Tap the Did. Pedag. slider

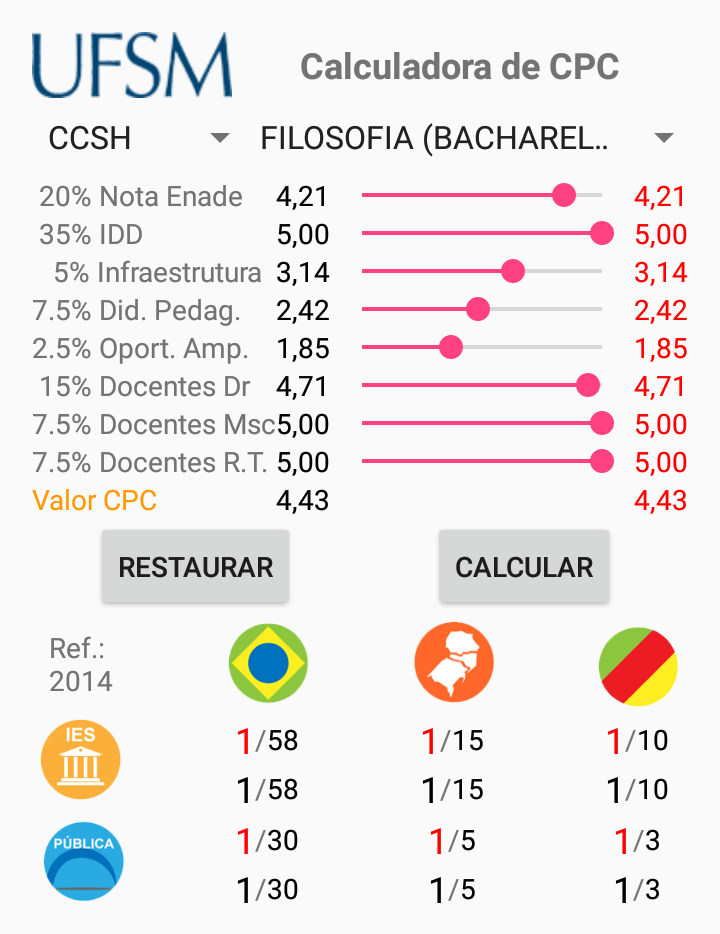pyautogui.click(x=478, y=310)
